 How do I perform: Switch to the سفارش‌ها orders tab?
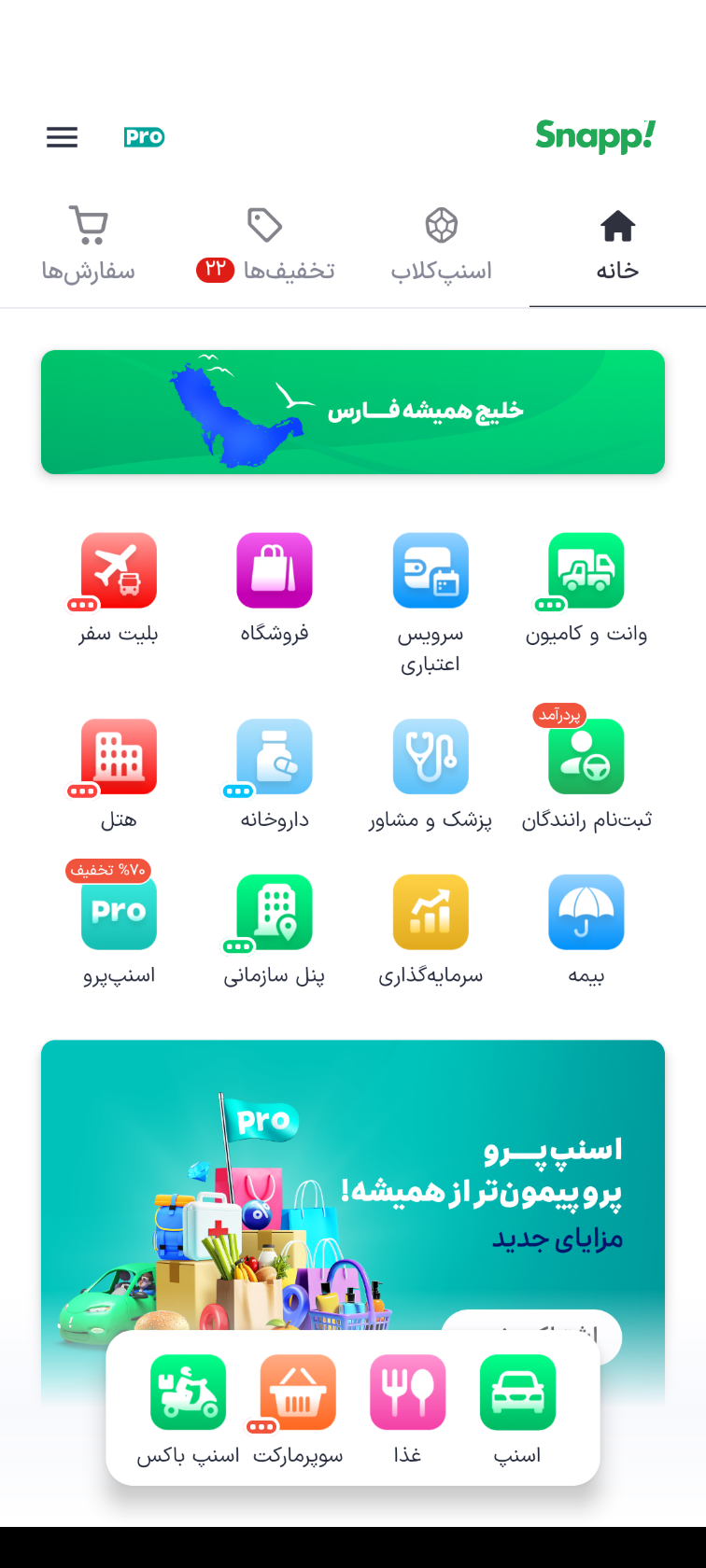[88, 246]
